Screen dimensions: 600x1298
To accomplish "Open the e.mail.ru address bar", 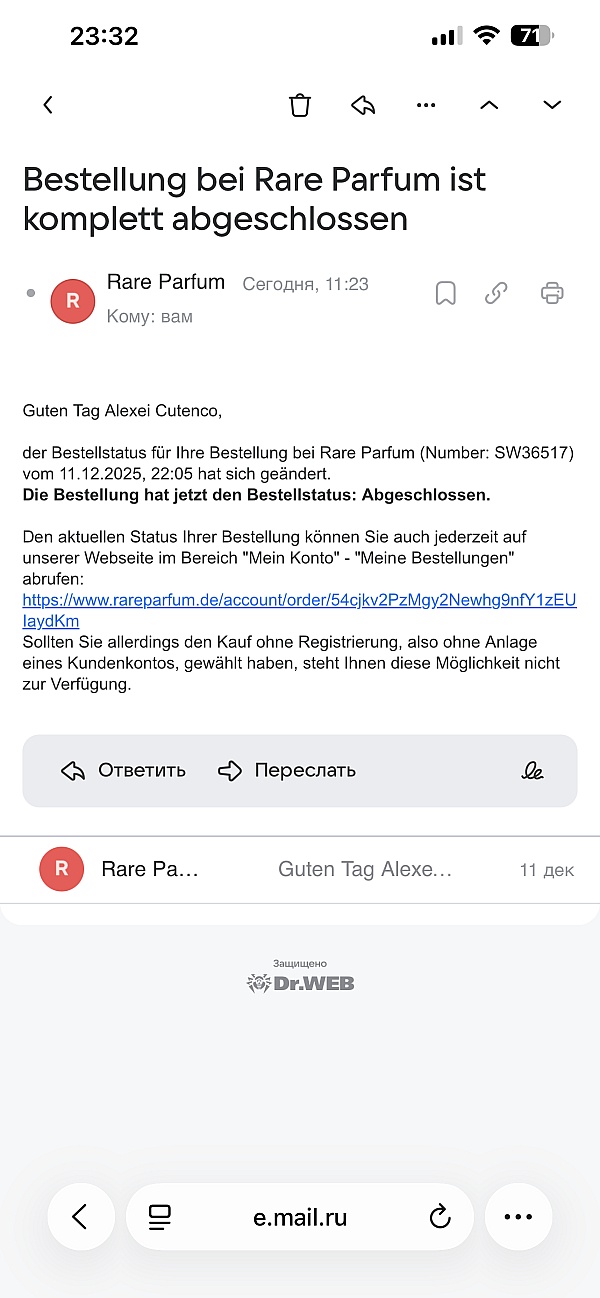I will coord(300,1216).
